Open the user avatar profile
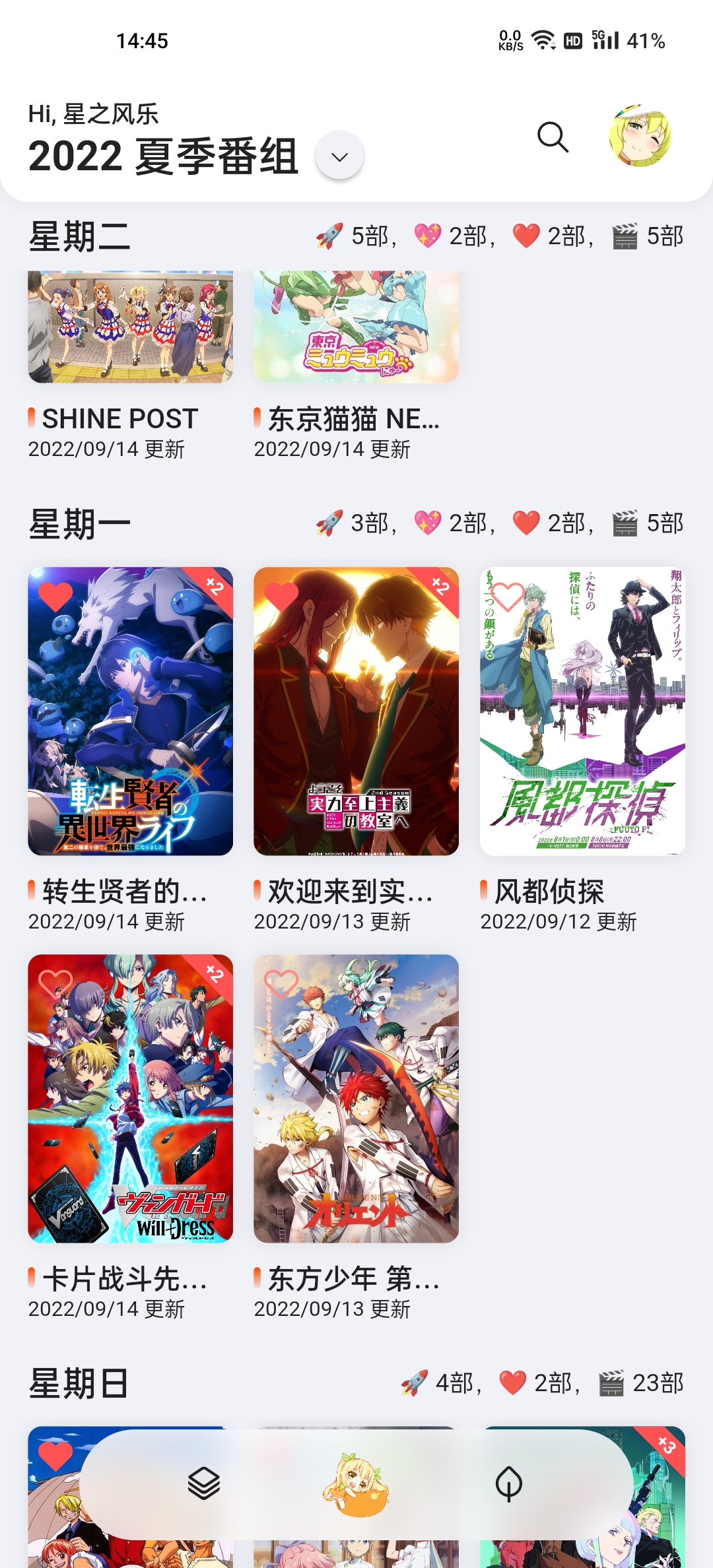 pos(639,136)
